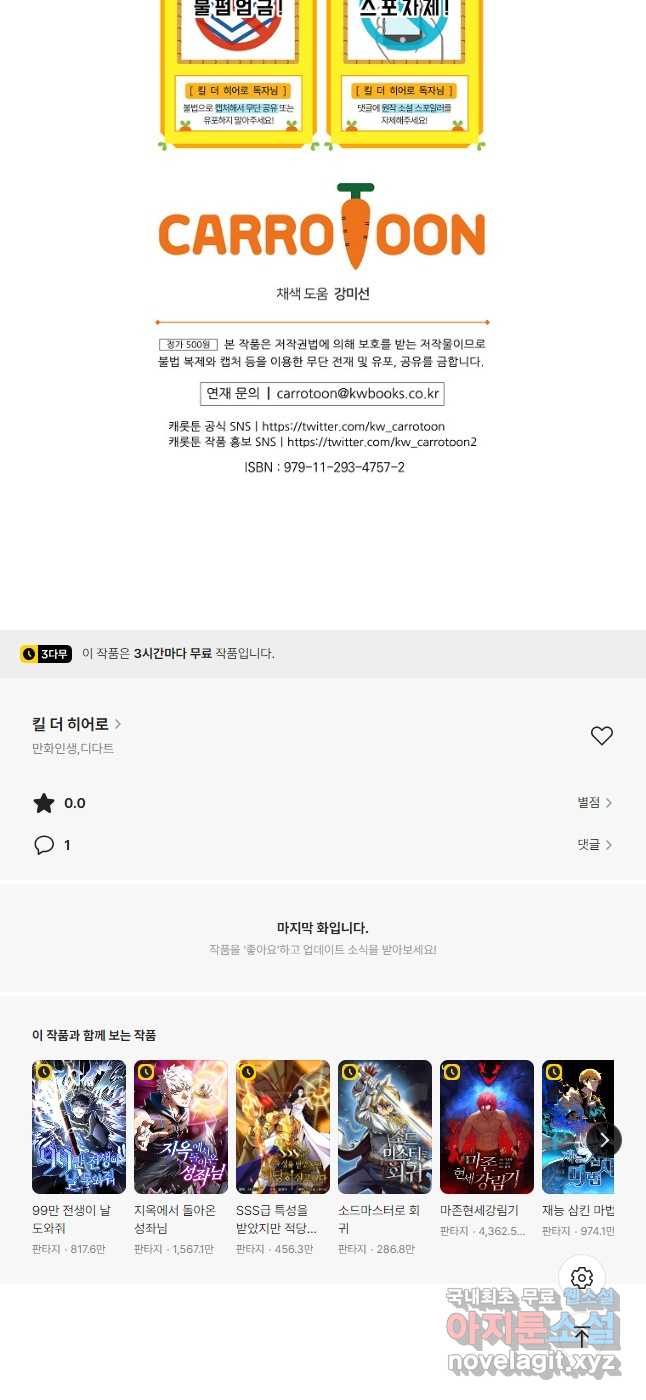Open the viewer settings gear
The image size is (646, 1400).
pyautogui.click(x=582, y=1278)
